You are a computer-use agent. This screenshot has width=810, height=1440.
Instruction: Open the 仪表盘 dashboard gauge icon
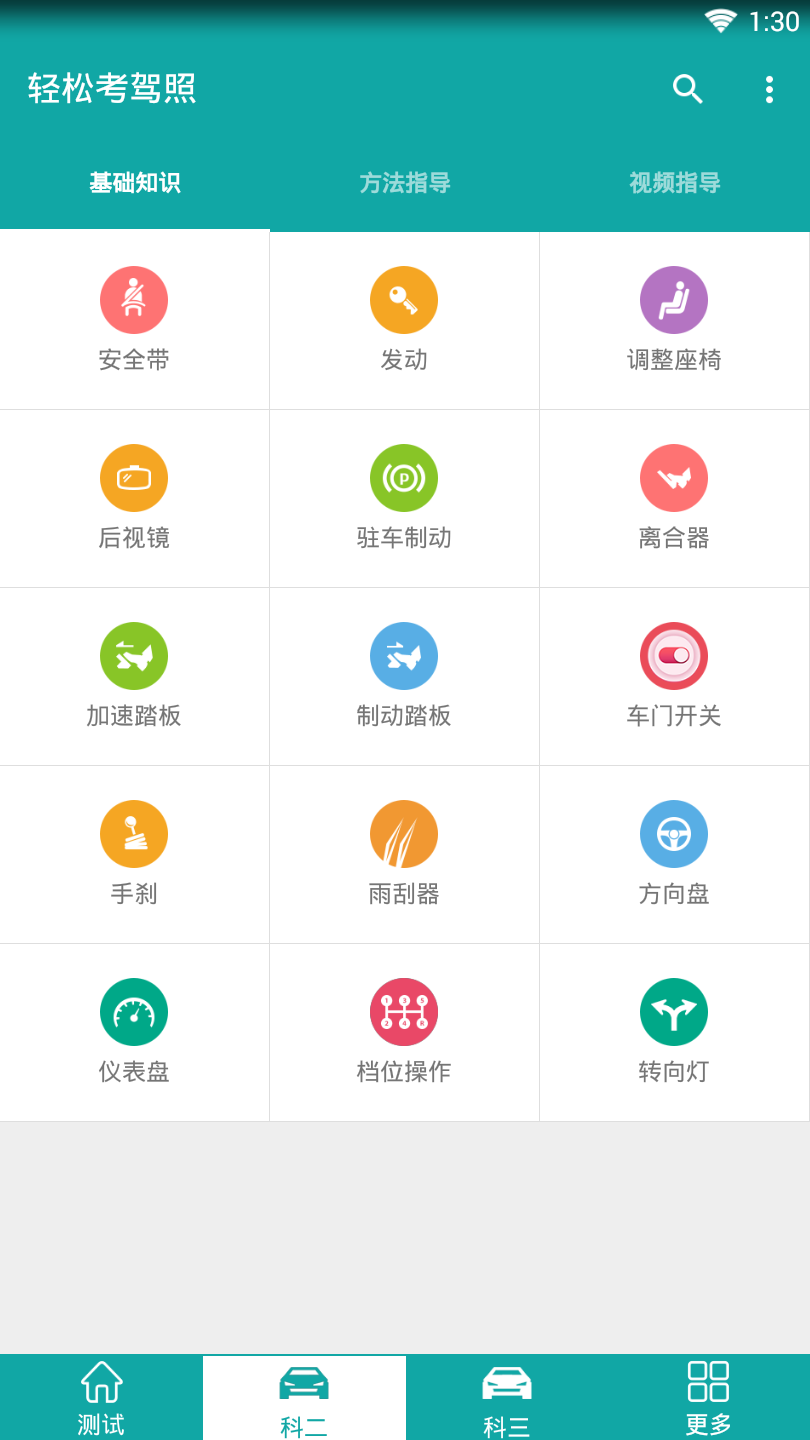[x=134, y=1011]
